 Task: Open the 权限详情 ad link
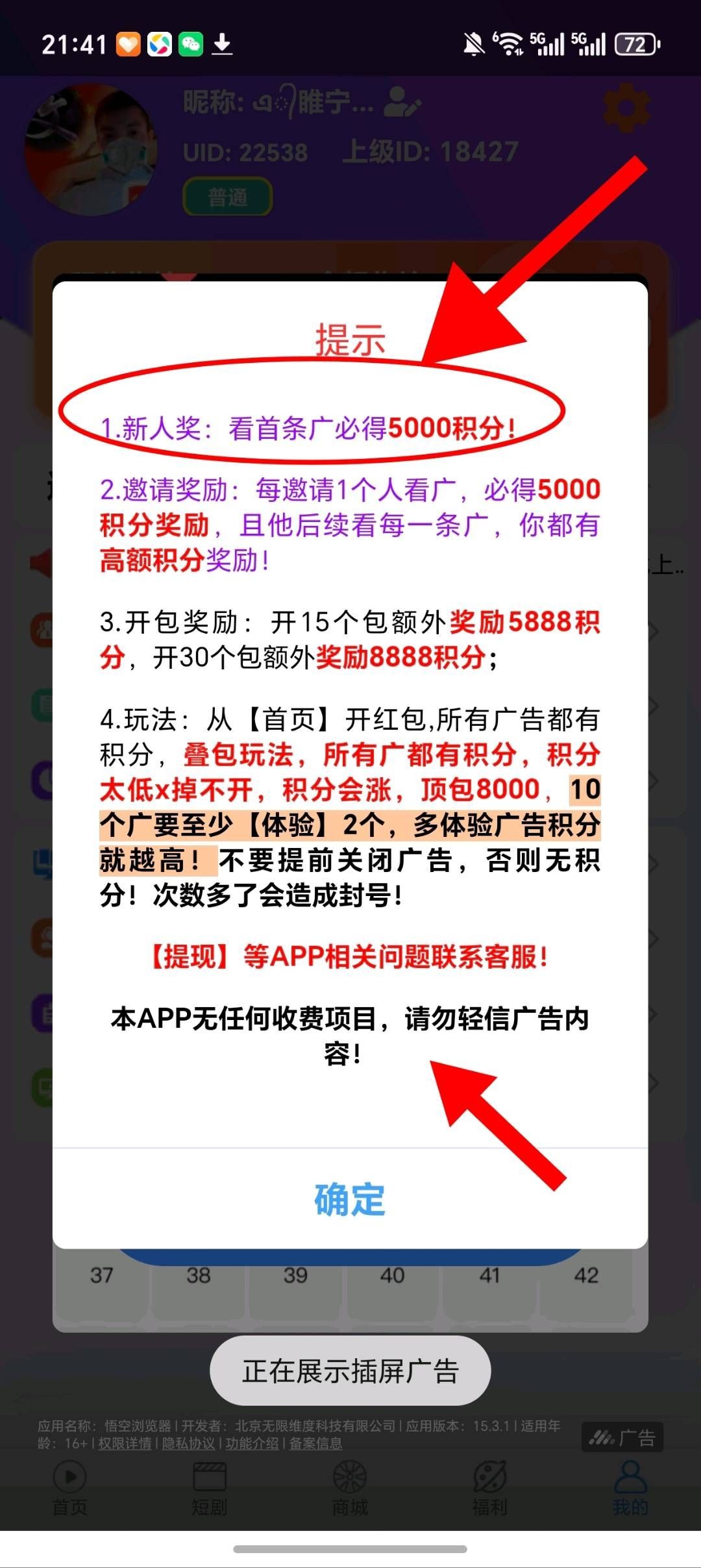(x=125, y=1443)
